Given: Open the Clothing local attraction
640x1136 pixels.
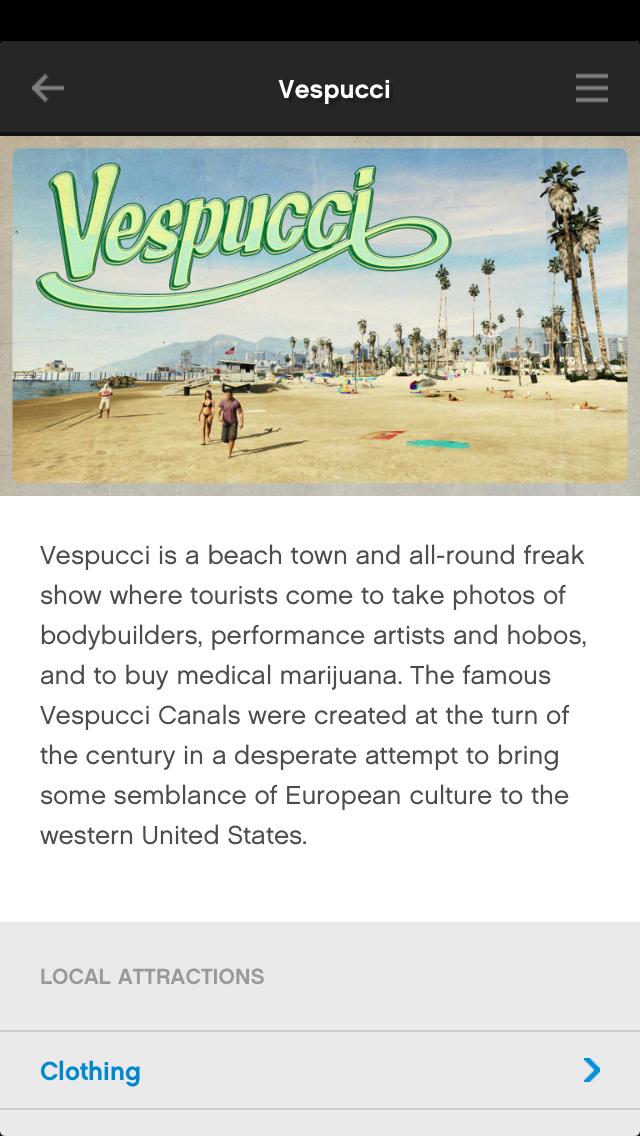Looking at the screenshot, I should 320,1071.
